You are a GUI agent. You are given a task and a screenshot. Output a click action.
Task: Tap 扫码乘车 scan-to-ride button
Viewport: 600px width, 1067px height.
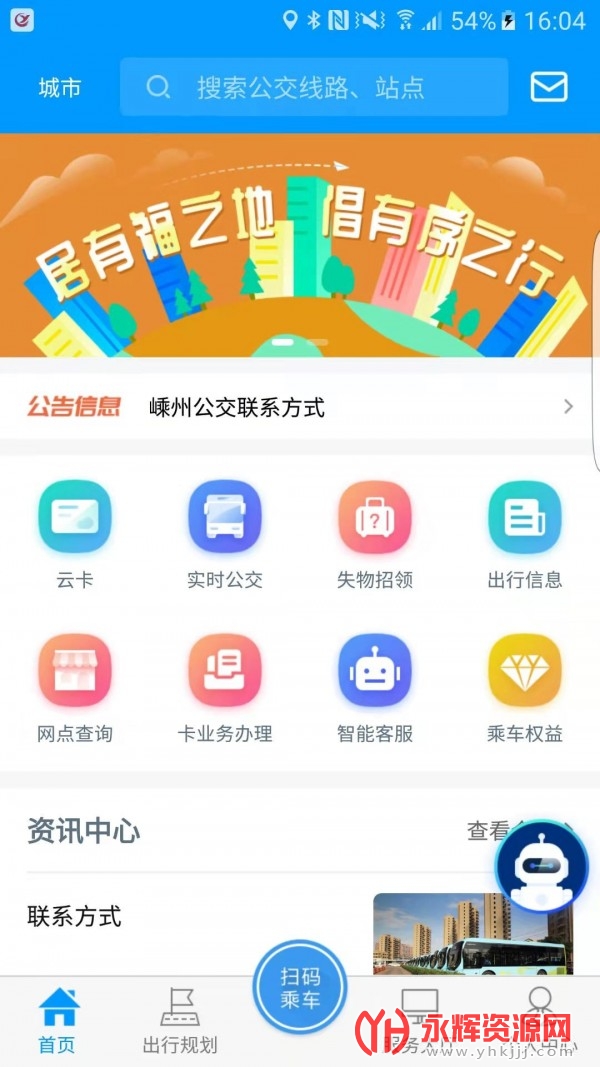[x=300, y=987]
